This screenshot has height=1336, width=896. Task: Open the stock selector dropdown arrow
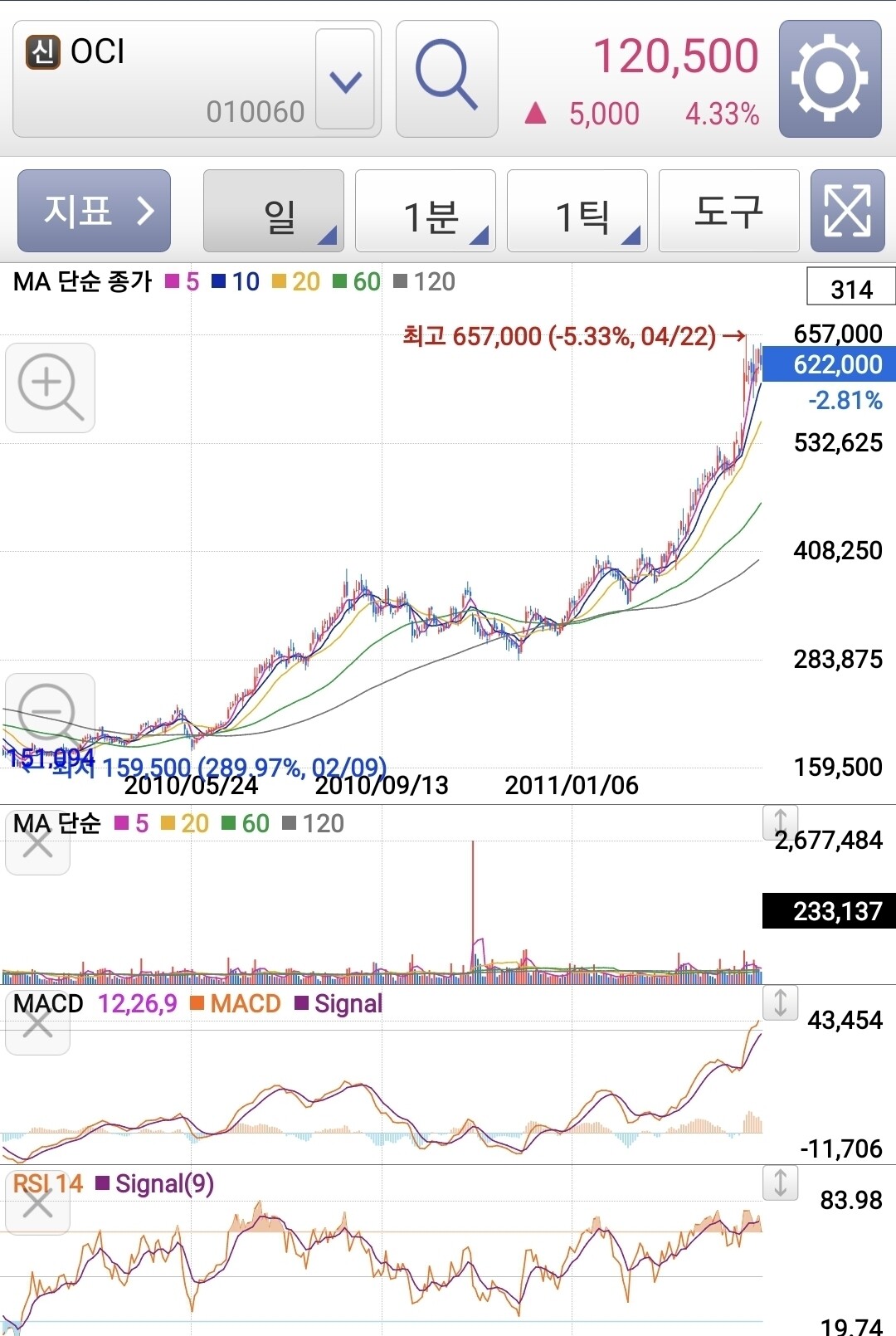[x=345, y=80]
